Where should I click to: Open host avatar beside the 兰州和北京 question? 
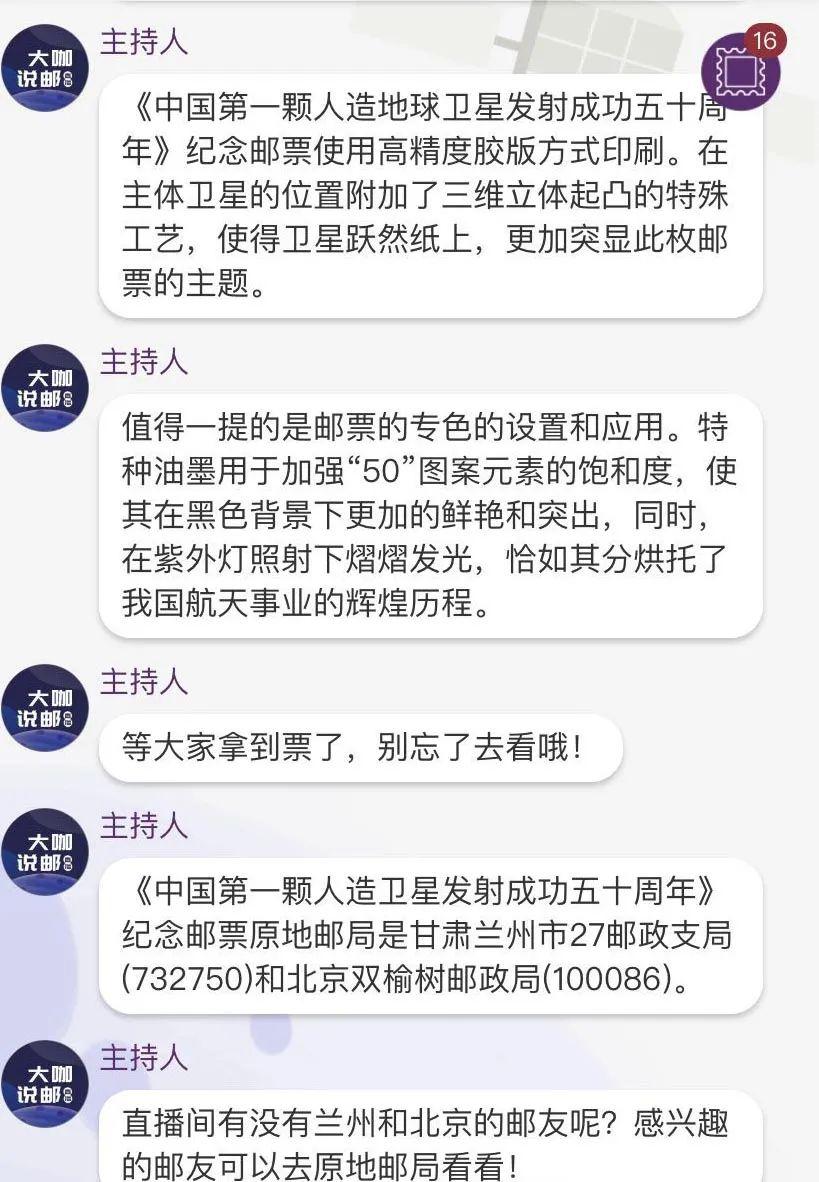click(45, 1084)
